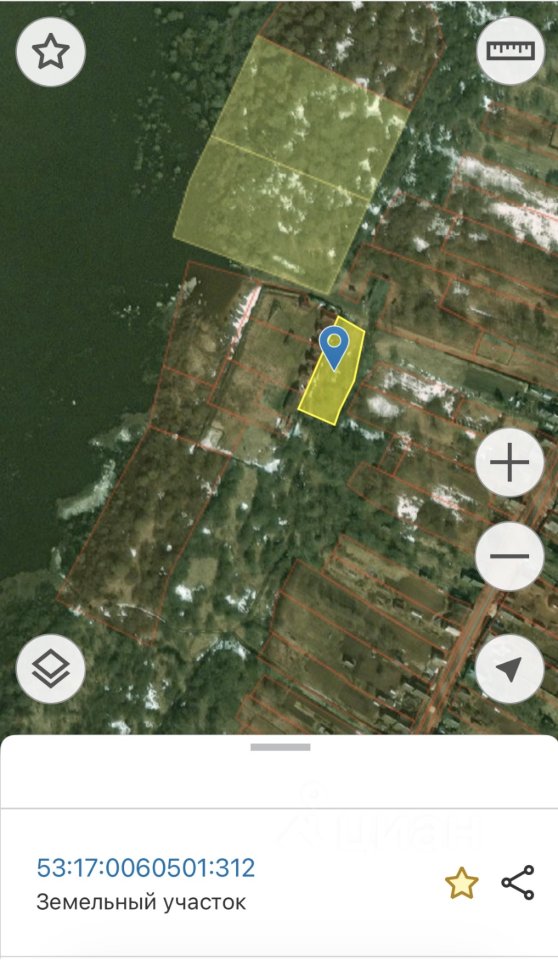Tap the blue location pin on the plot
The width and height of the screenshot is (558, 960).
coord(334,348)
